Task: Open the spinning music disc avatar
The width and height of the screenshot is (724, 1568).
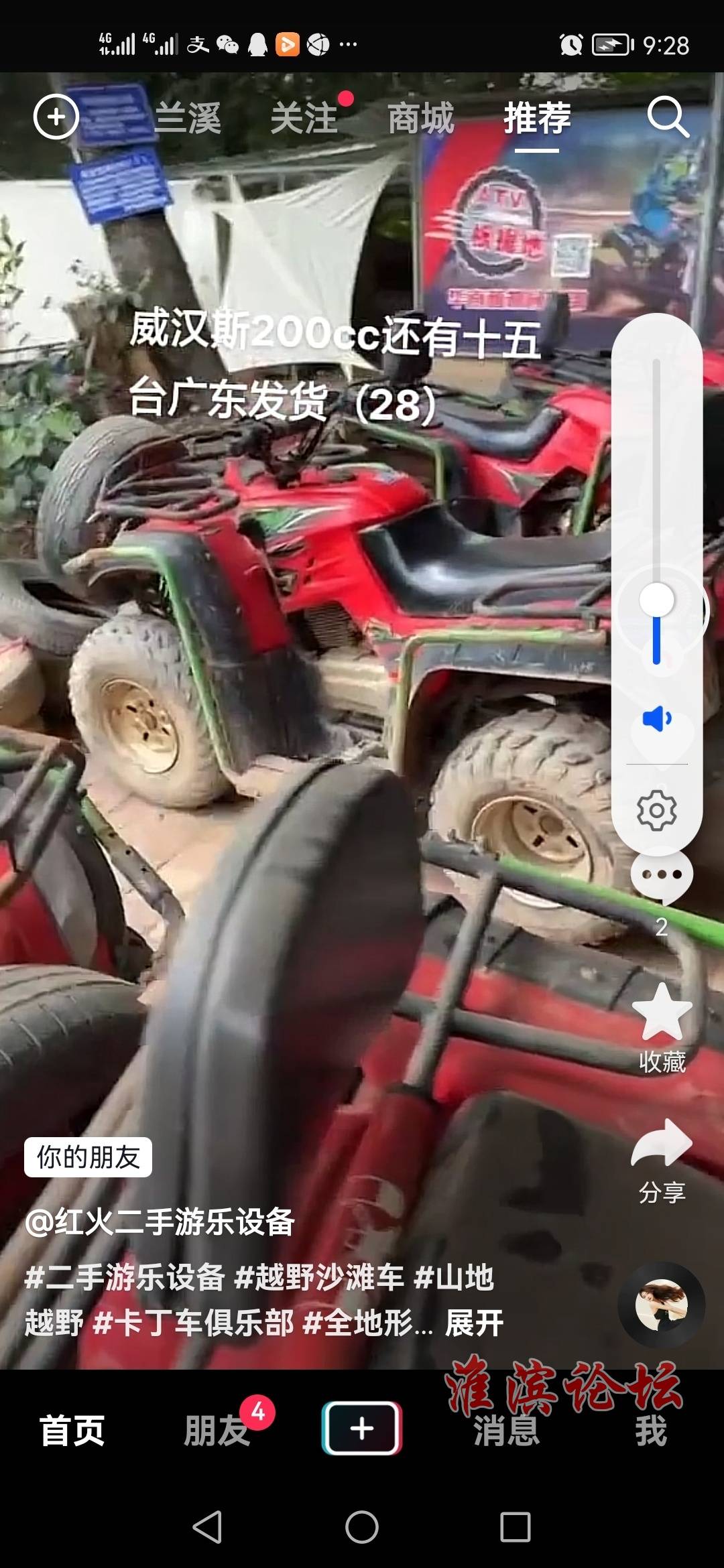Action: (x=661, y=1305)
